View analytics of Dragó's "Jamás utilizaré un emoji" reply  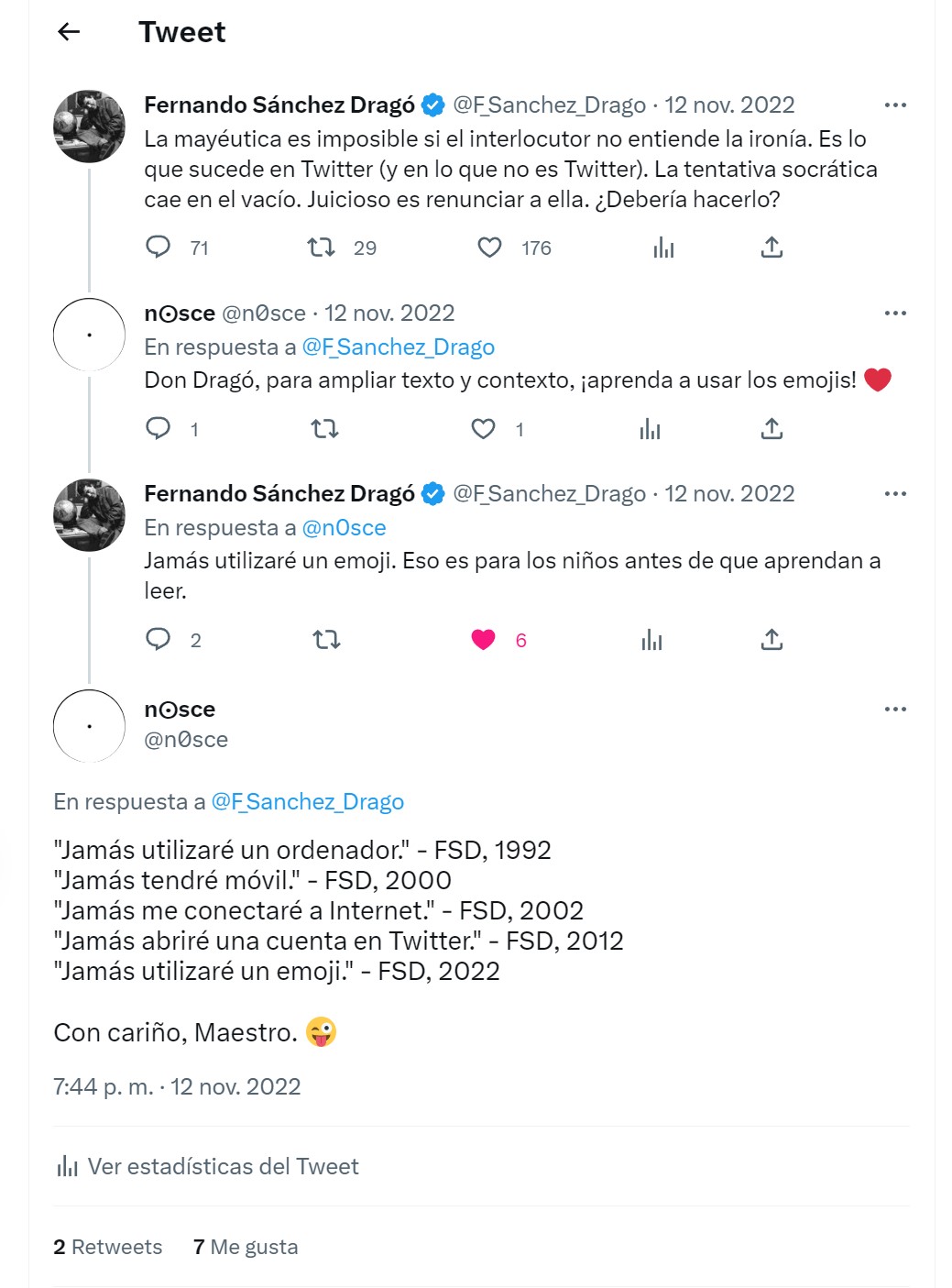tap(651, 640)
